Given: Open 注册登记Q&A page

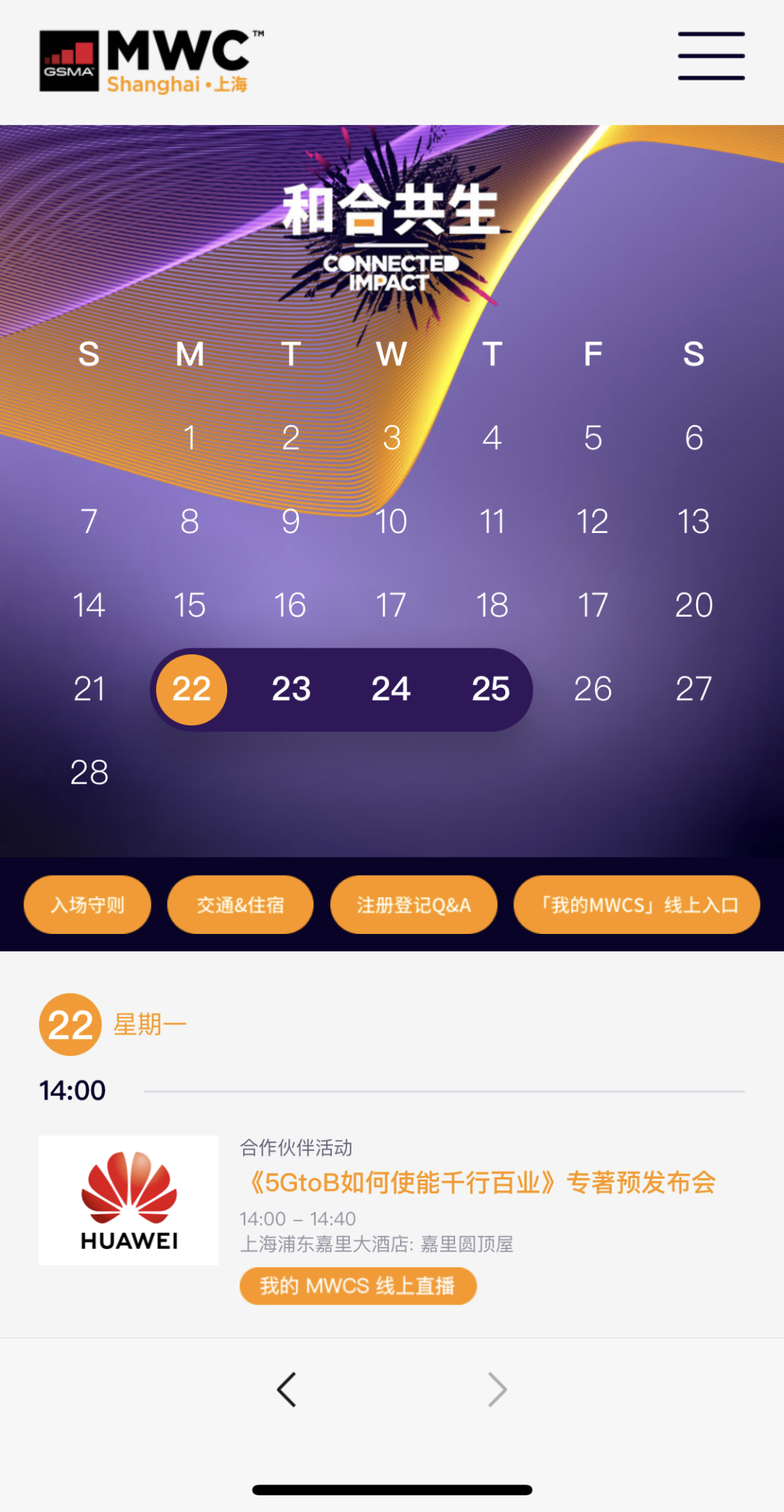Looking at the screenshot, I should click(414, 905).
